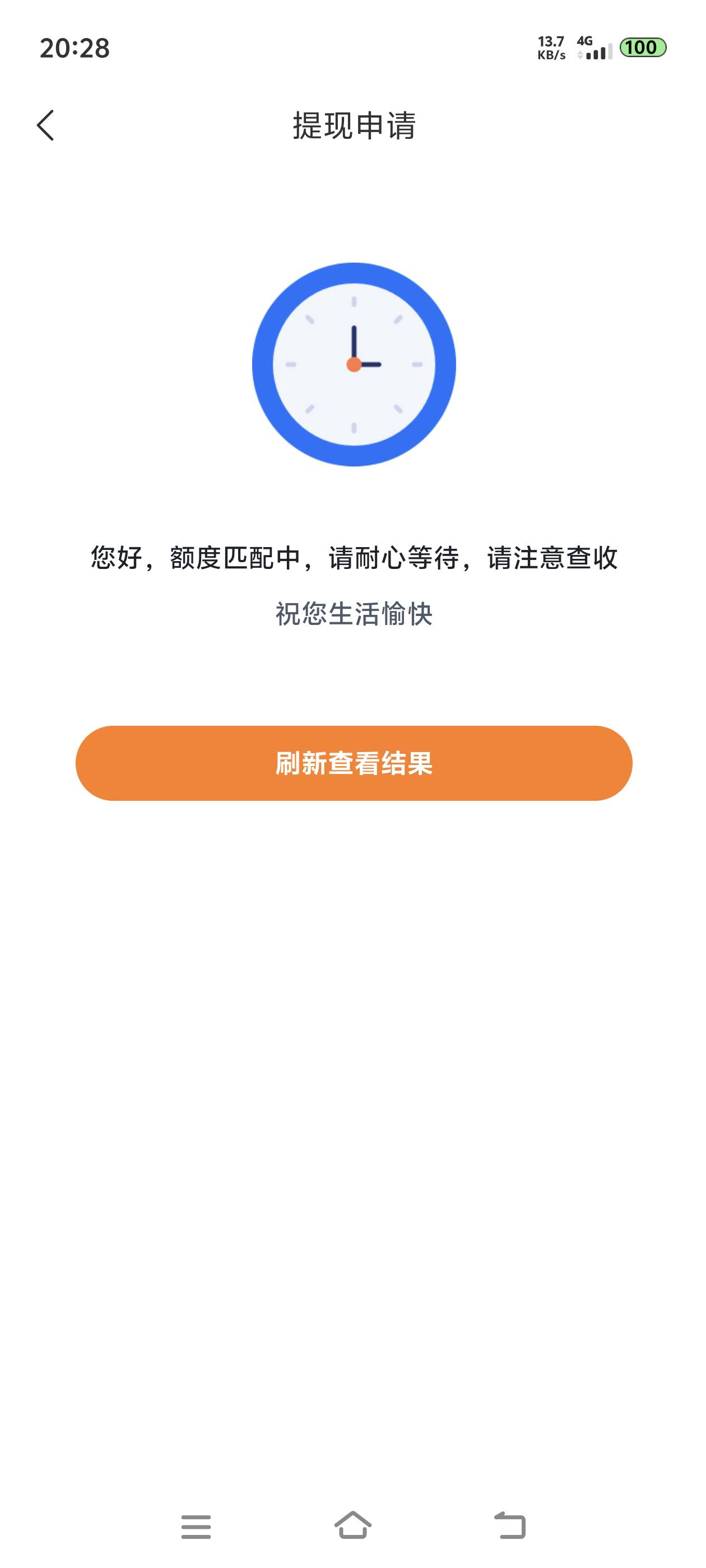
Task: Go back from the 提现申请 page
Action: [46, 125]
